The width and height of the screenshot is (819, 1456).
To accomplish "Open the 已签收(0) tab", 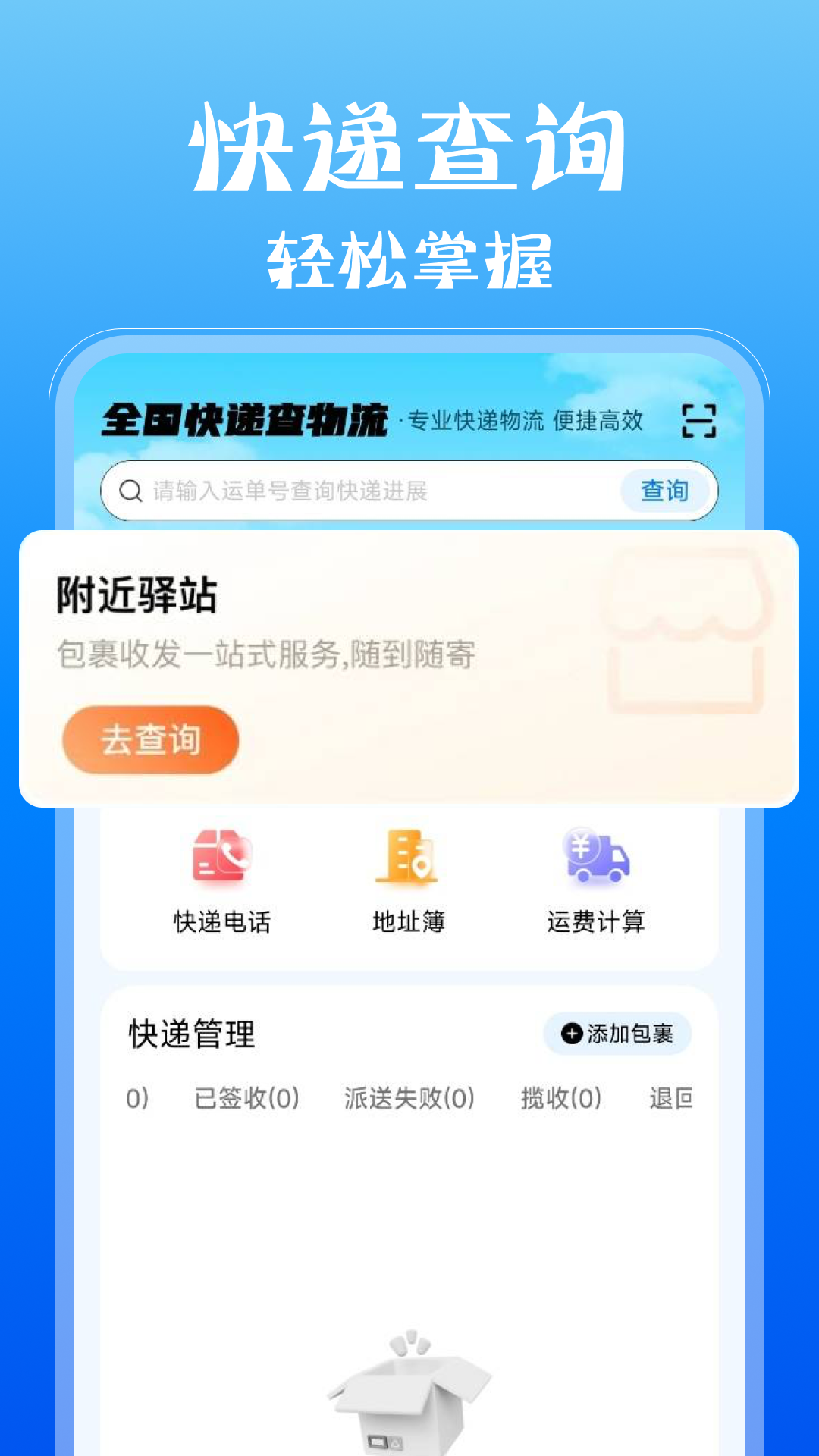I will pos(246,1097).
